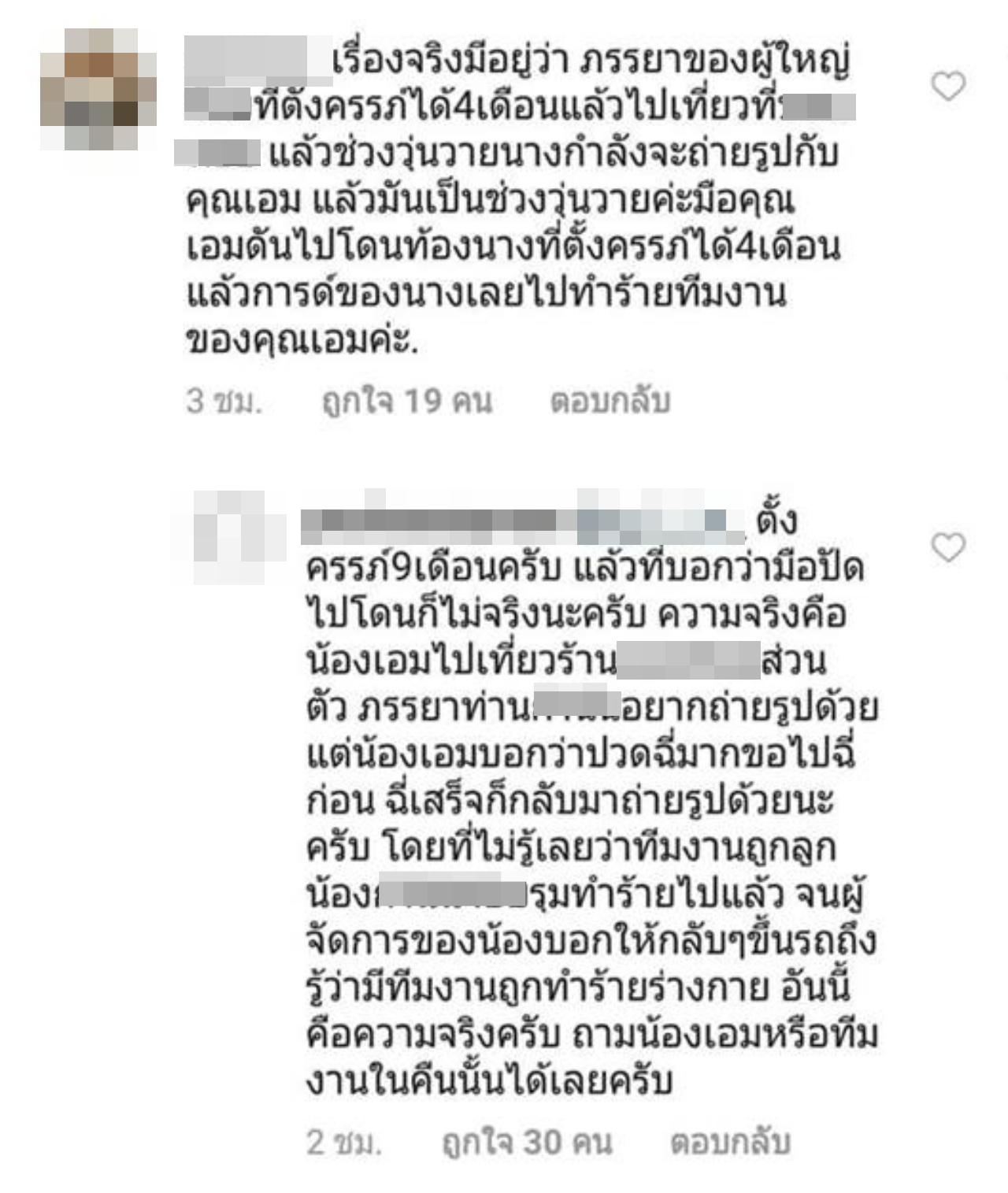Like the comment posted 3 ชม. ago
This screenshot has height=1193, width=1008.
click(948, 86)
